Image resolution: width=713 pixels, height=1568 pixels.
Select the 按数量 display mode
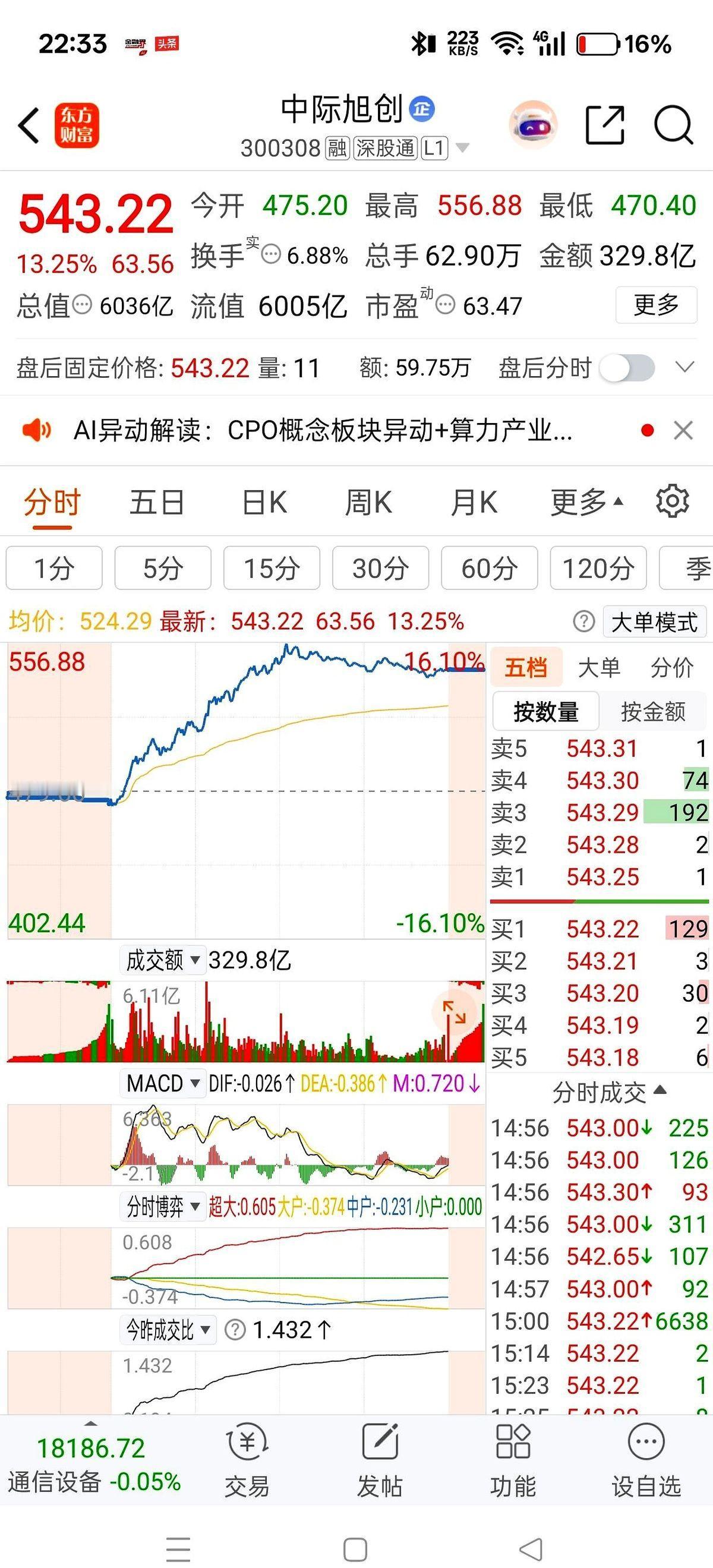(x=545, y=710)
